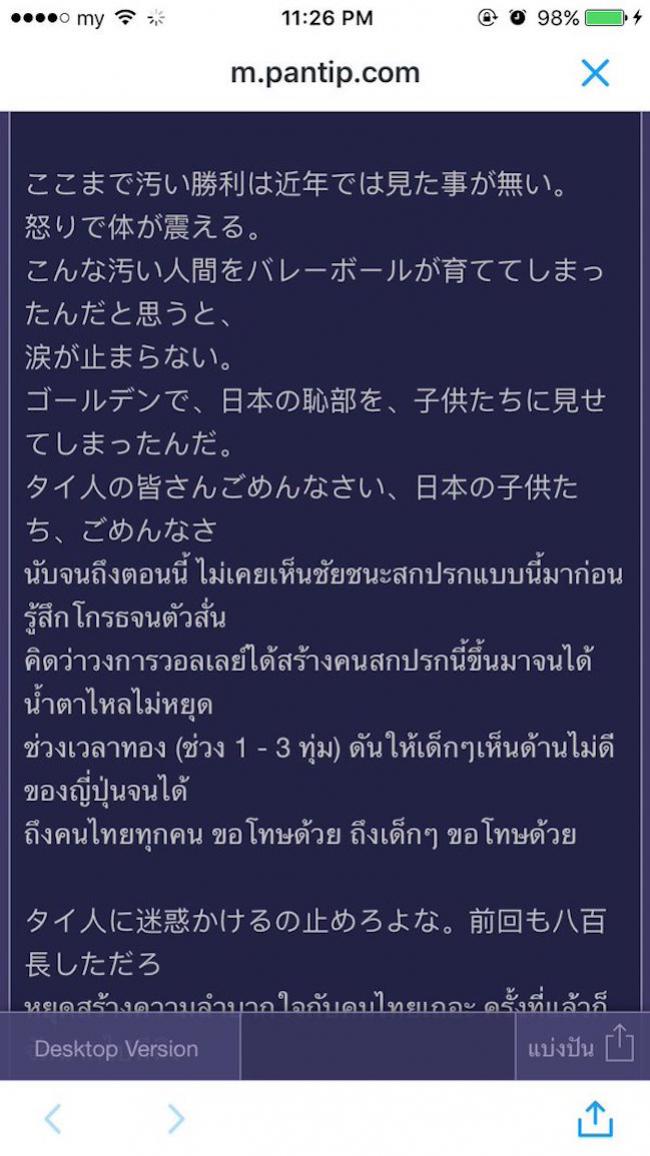The height and width of the screenshot is (1156, 650).
Task: Go forward to next page
Action: click(176, 1118)
